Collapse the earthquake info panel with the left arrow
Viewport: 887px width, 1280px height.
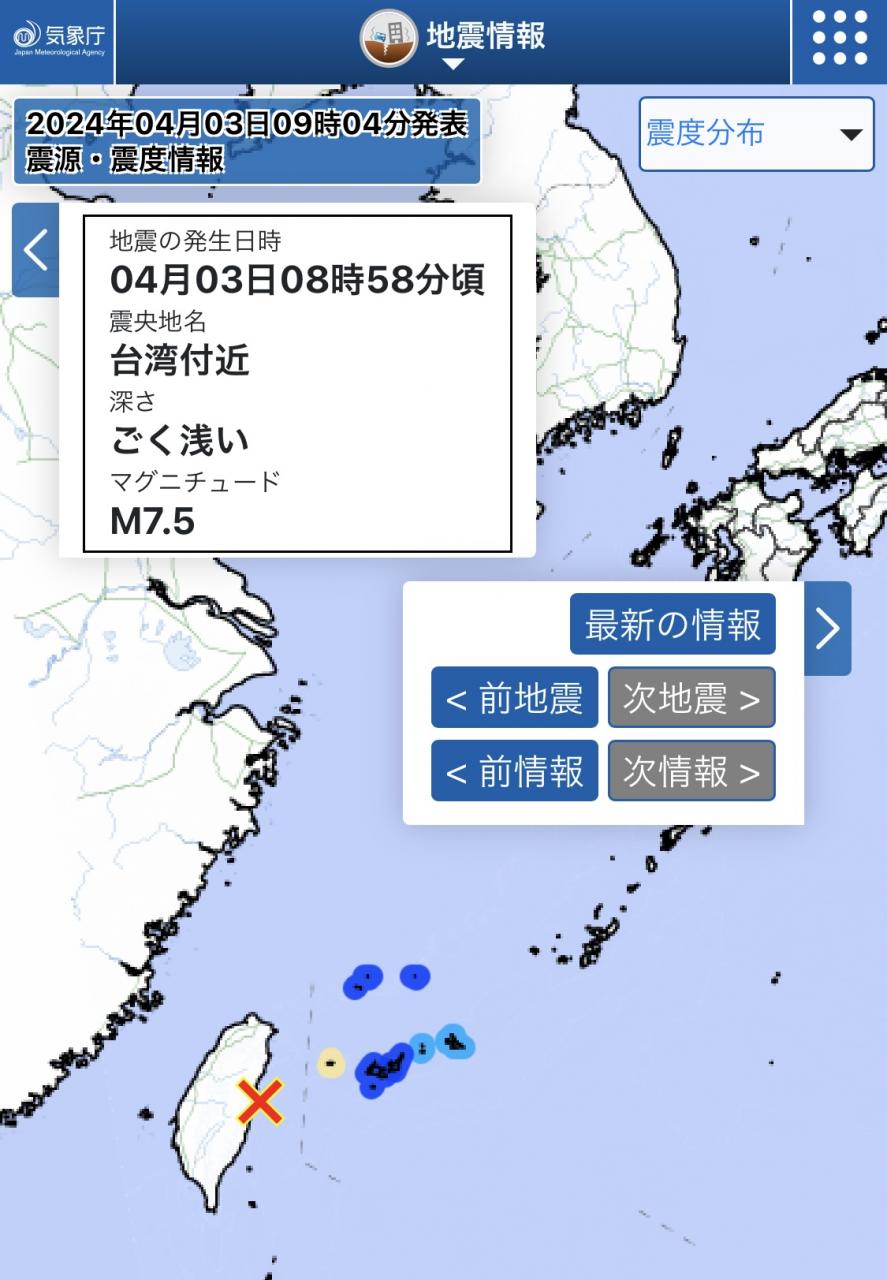tap(36, 250)
